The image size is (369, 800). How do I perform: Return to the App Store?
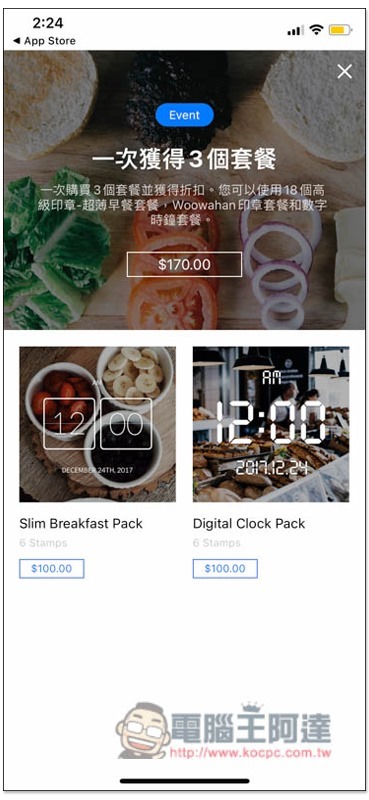pyautogui.click(x=44, y=41)
